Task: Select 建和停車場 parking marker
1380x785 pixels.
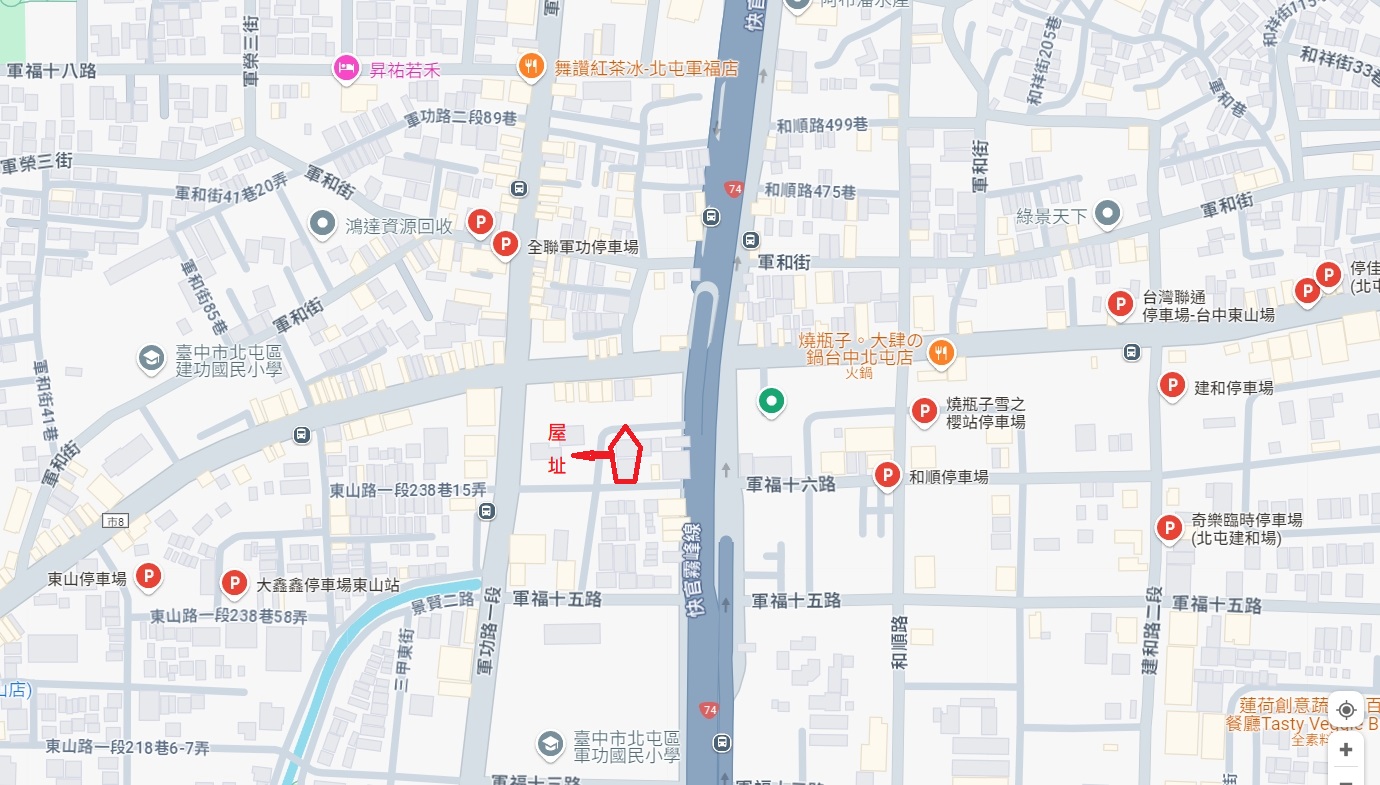Action: pos(1171,385)
